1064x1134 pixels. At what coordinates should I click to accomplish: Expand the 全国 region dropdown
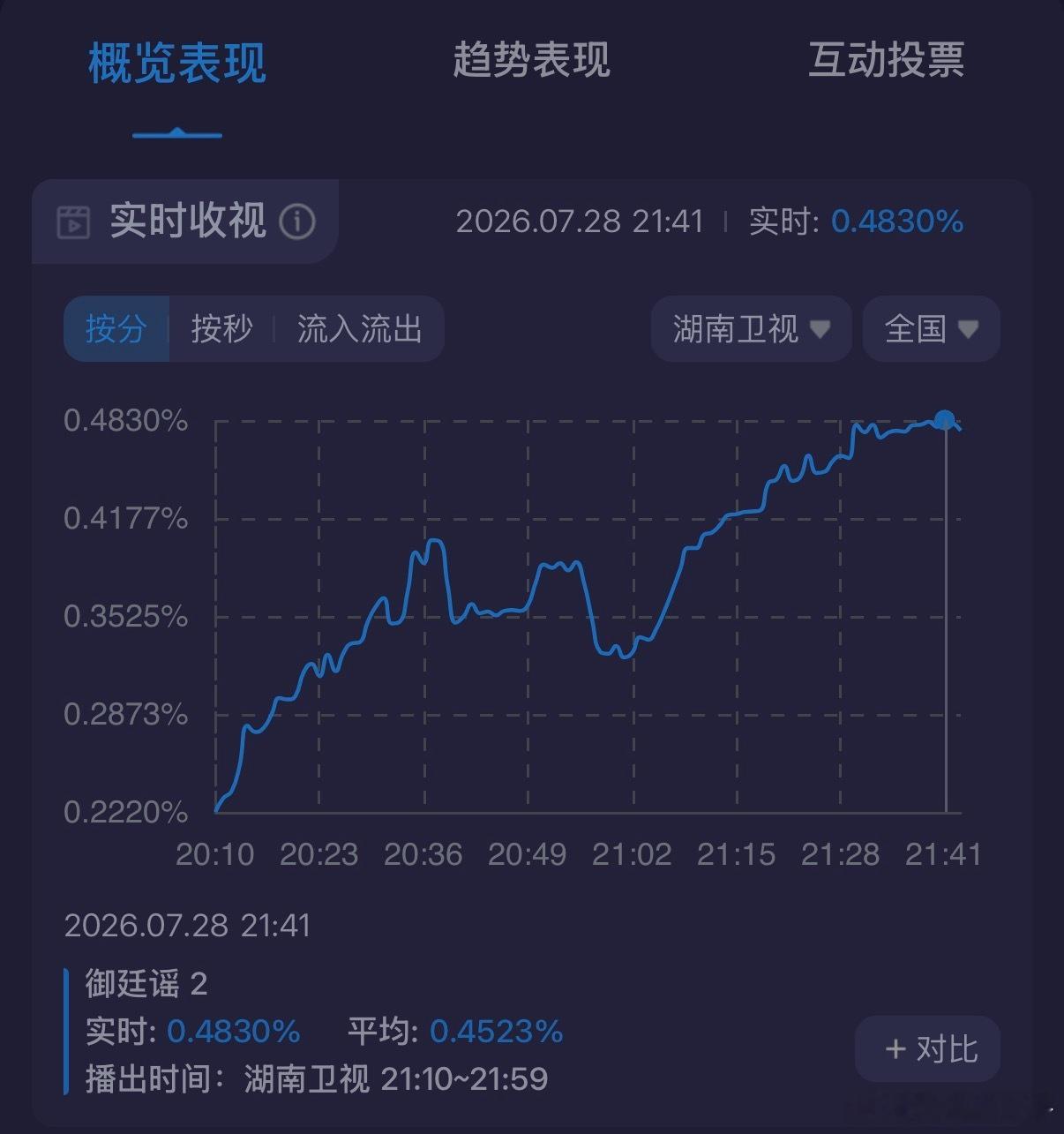click(x=931, y=329)
